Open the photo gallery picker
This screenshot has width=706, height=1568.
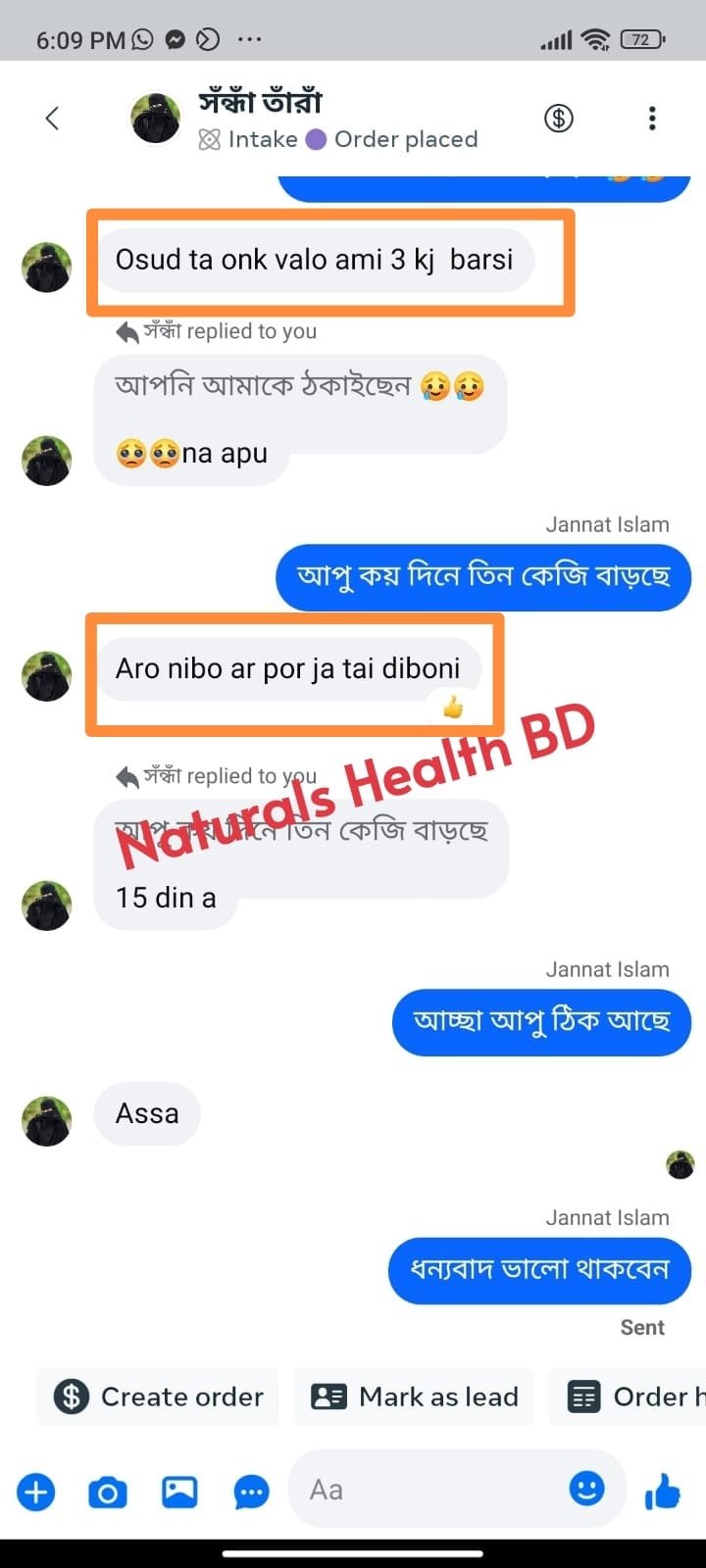pos(179,1493)
